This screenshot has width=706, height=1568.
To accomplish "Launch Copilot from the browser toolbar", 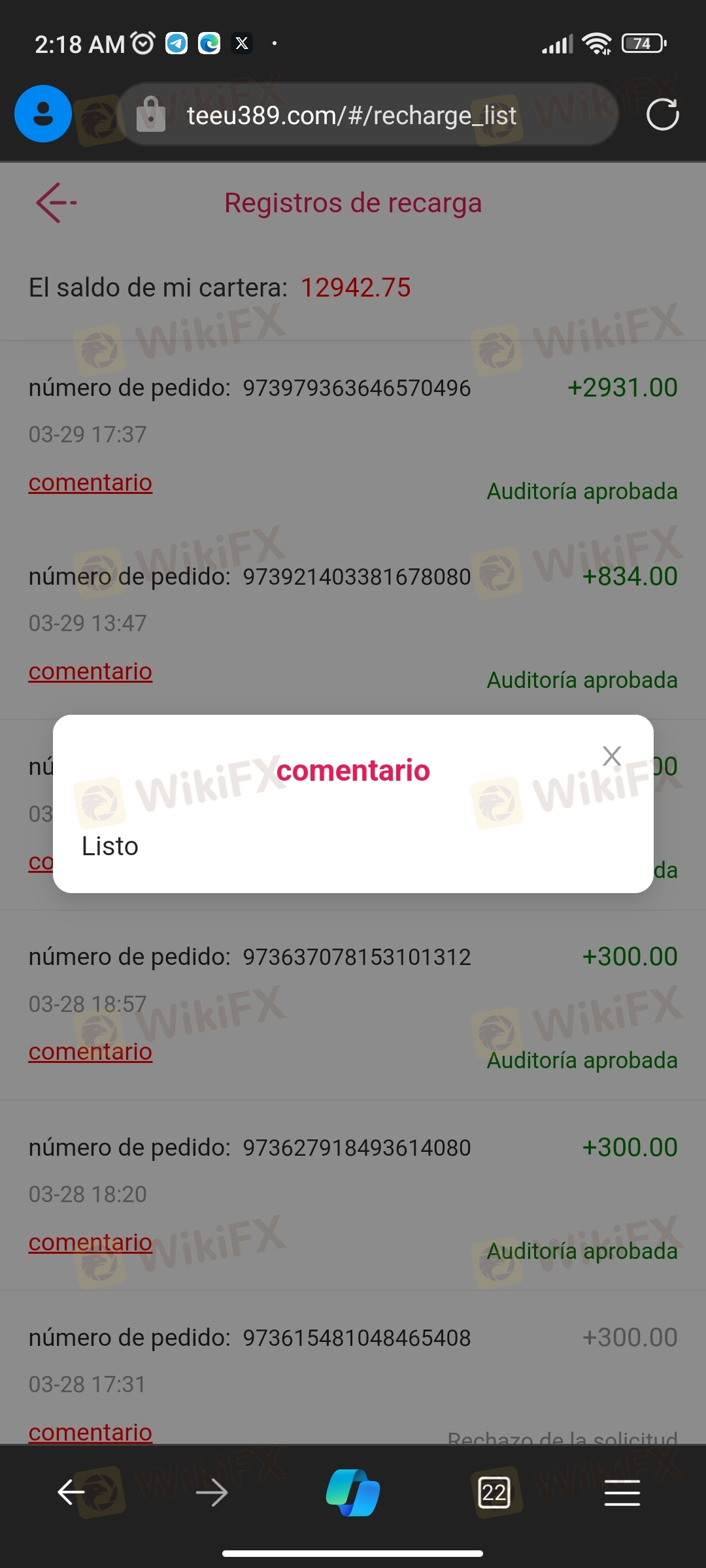I will 353,1492.
